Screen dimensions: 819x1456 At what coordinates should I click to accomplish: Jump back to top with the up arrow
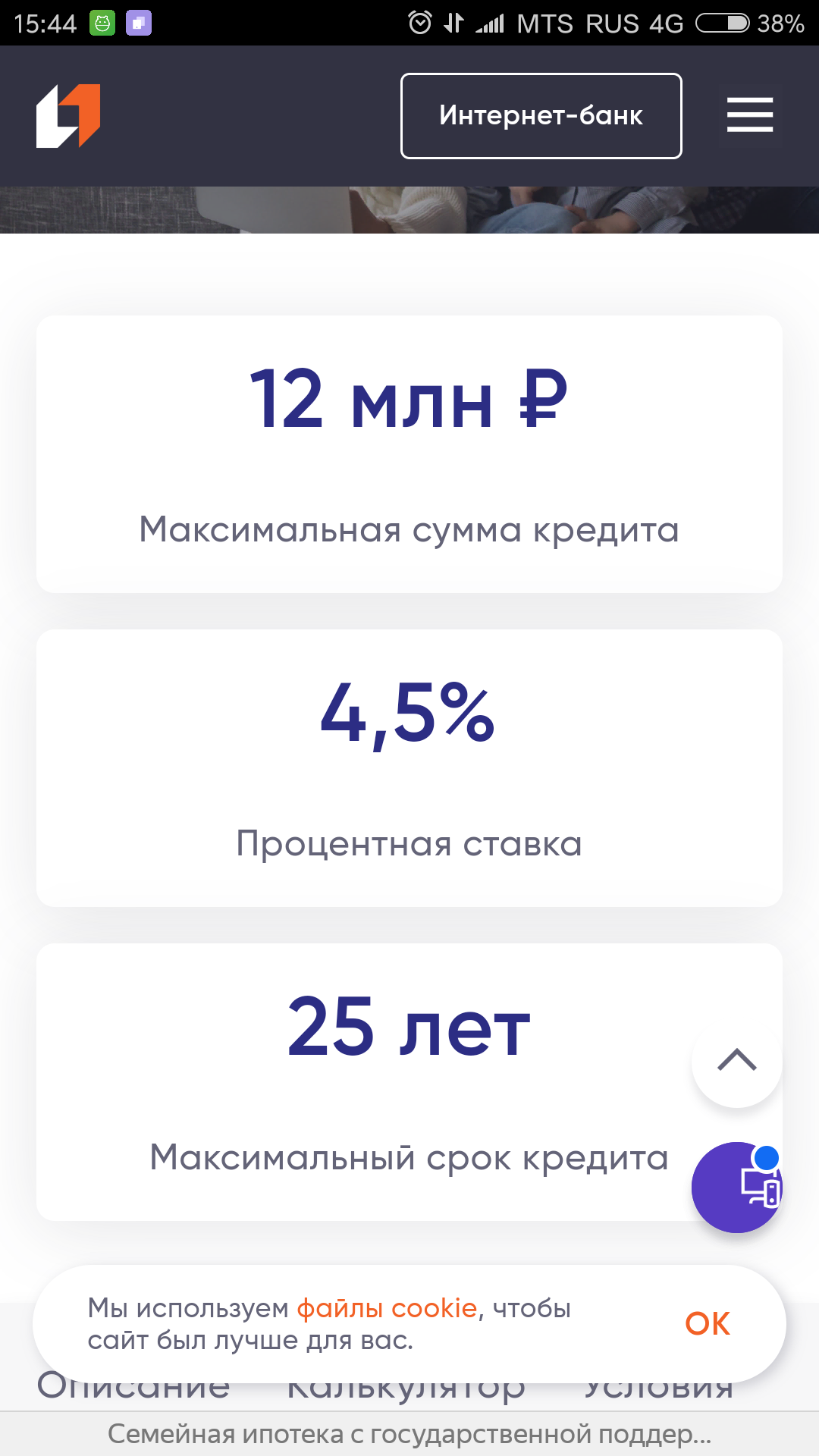pos(736,1061)
